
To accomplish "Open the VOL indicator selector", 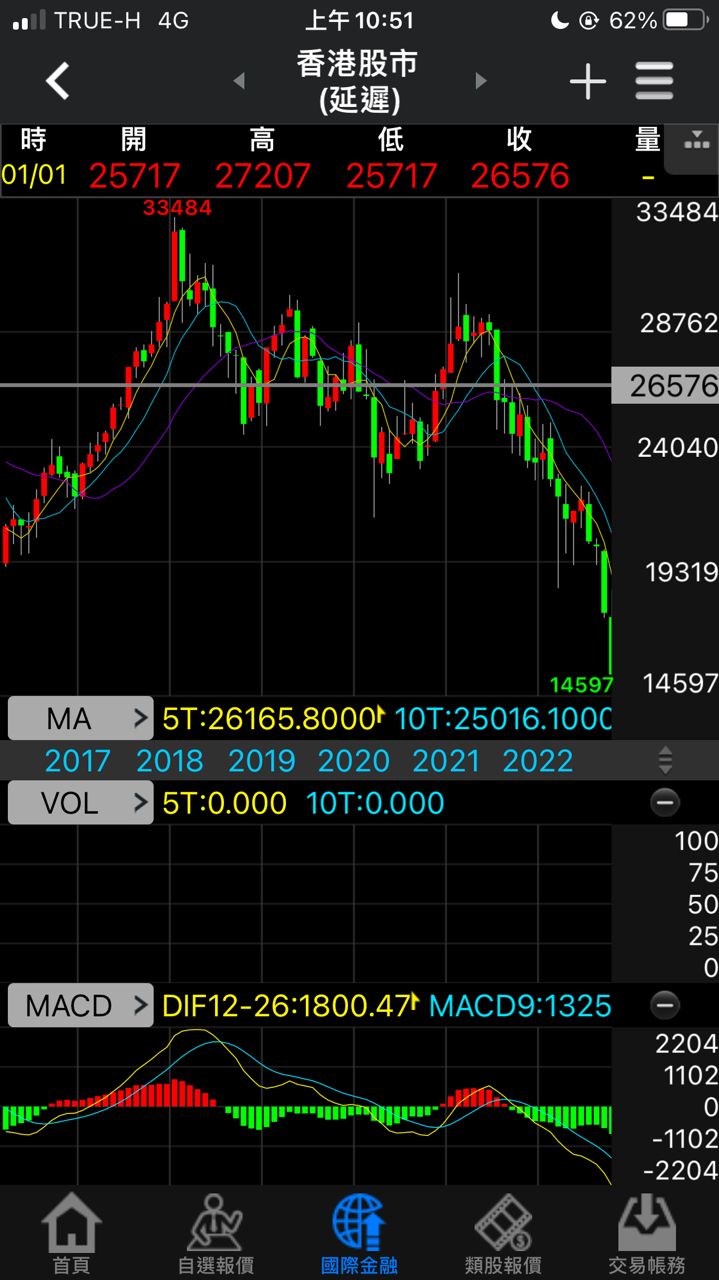I will click(80, 803).
